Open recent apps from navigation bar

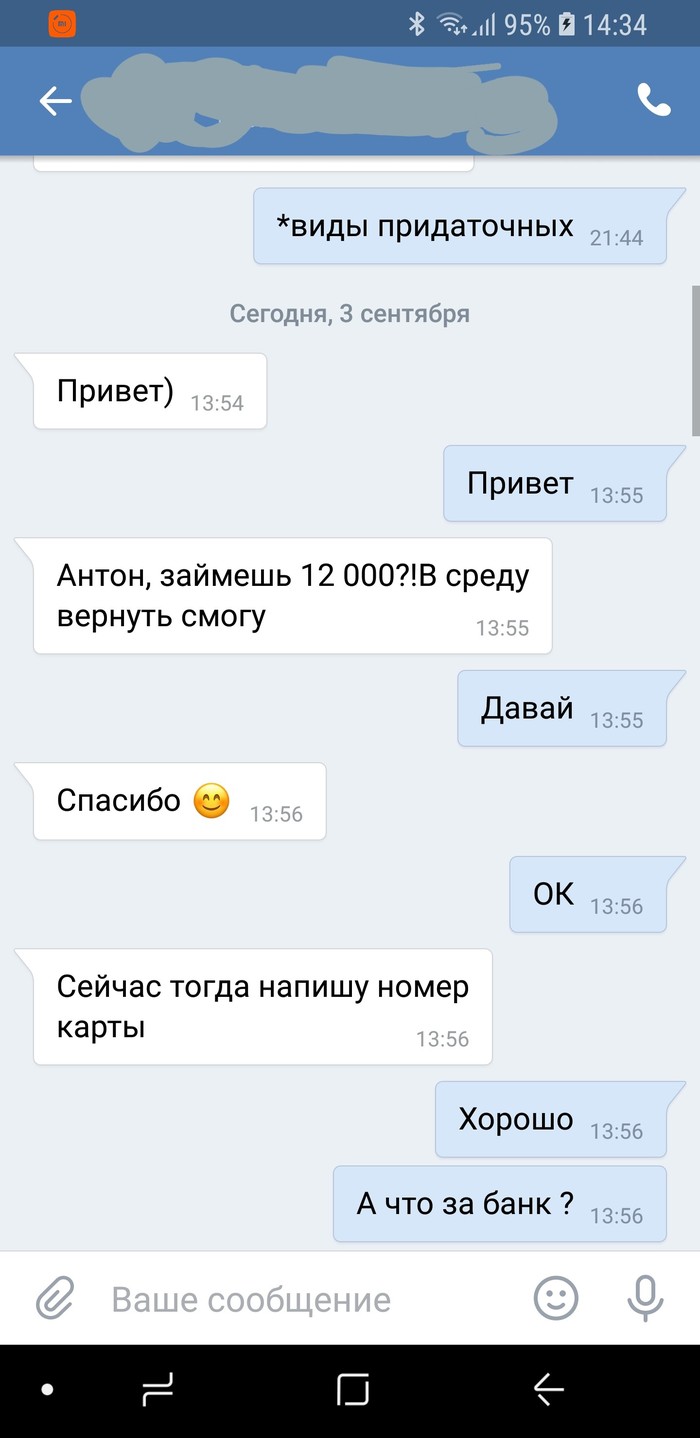click(x=158, y=1389)
